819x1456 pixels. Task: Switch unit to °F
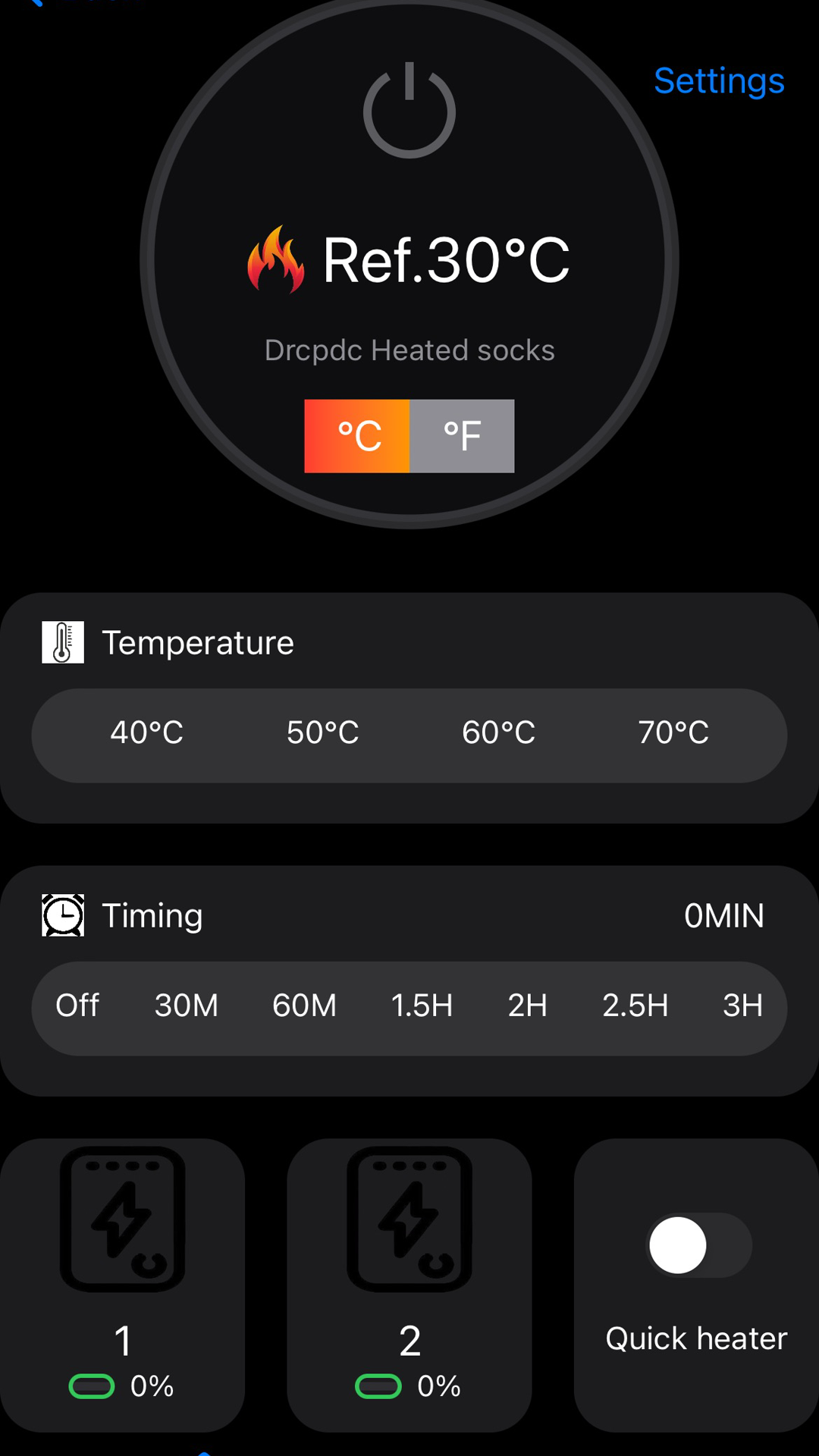(x=462, y=436)
